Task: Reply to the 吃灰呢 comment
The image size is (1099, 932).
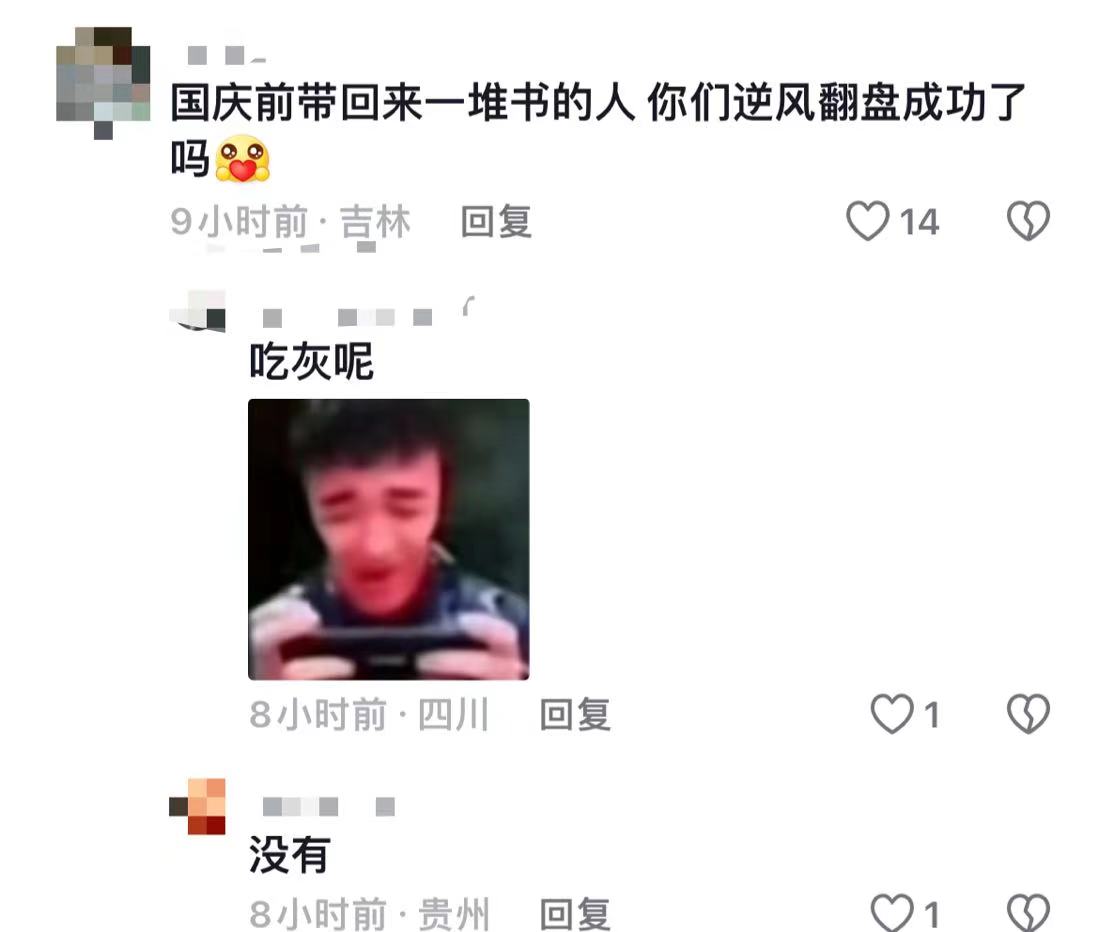Action: click(575, 715)
